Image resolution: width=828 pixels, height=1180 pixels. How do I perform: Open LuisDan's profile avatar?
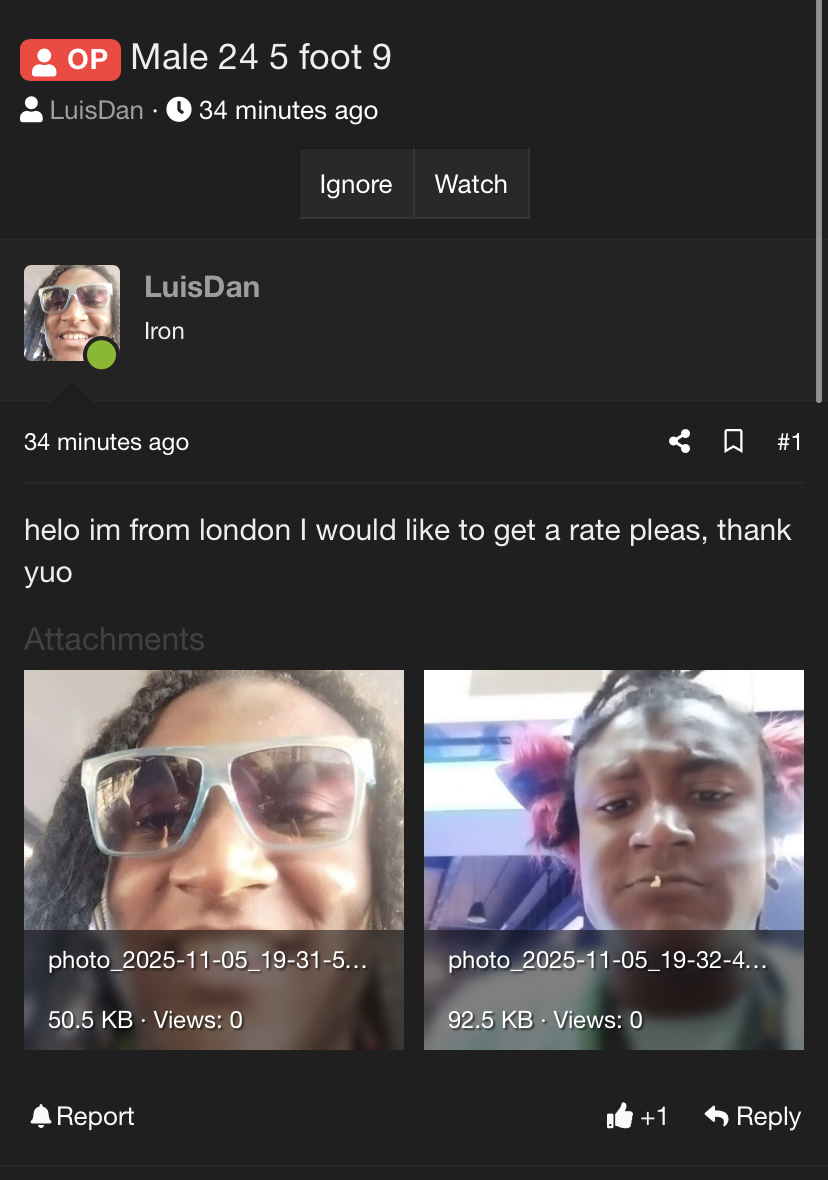point(72,313)
